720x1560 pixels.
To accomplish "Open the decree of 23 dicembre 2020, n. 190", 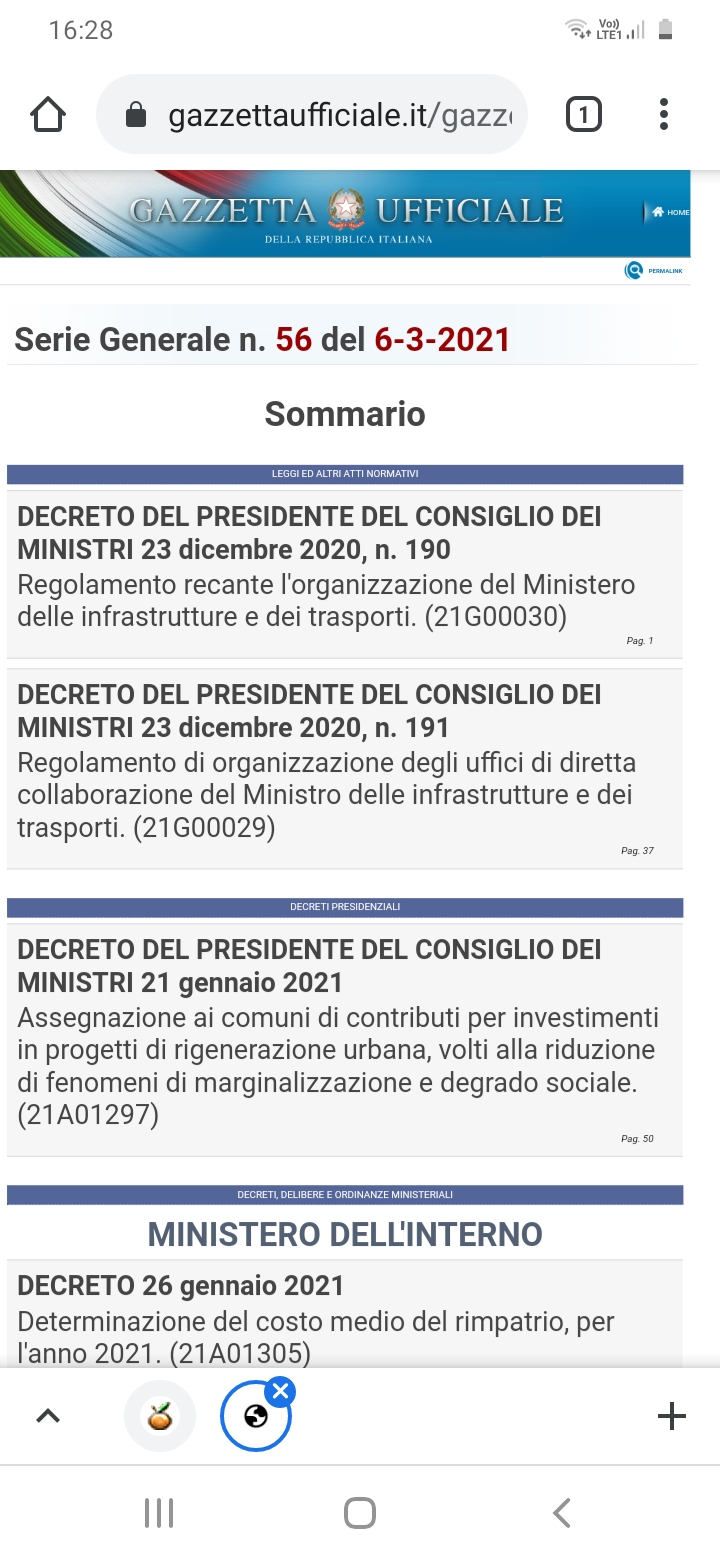I will tap(344, 573).
